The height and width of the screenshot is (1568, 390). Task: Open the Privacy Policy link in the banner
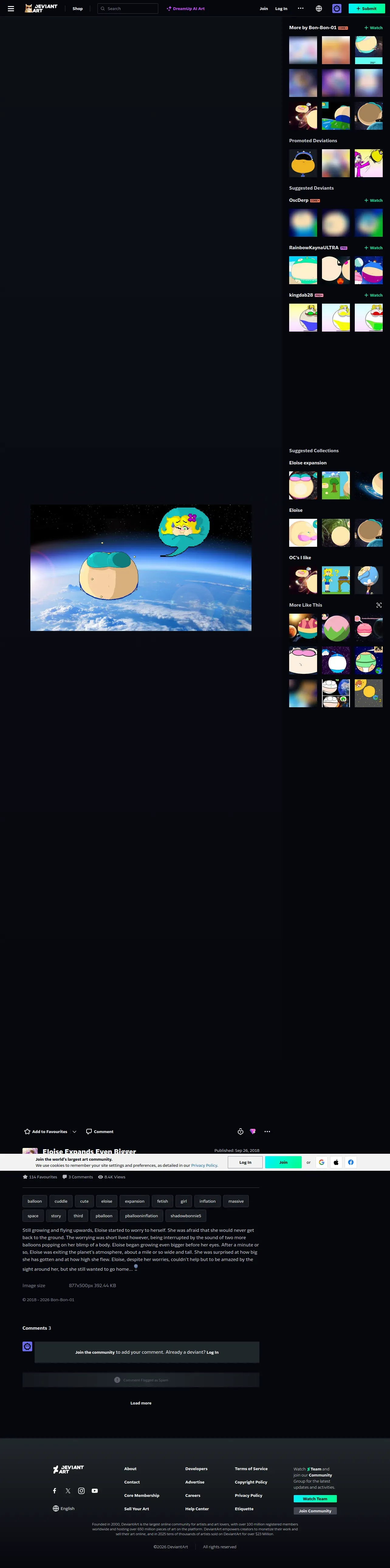point(204,1165)
